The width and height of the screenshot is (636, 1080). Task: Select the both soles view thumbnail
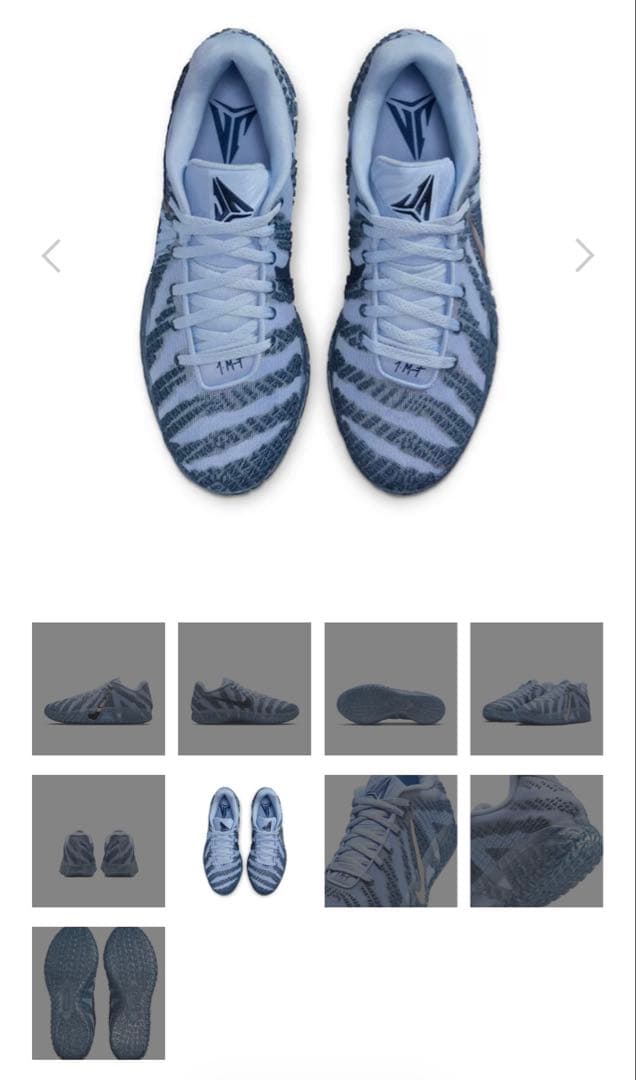tap(98, 993)
